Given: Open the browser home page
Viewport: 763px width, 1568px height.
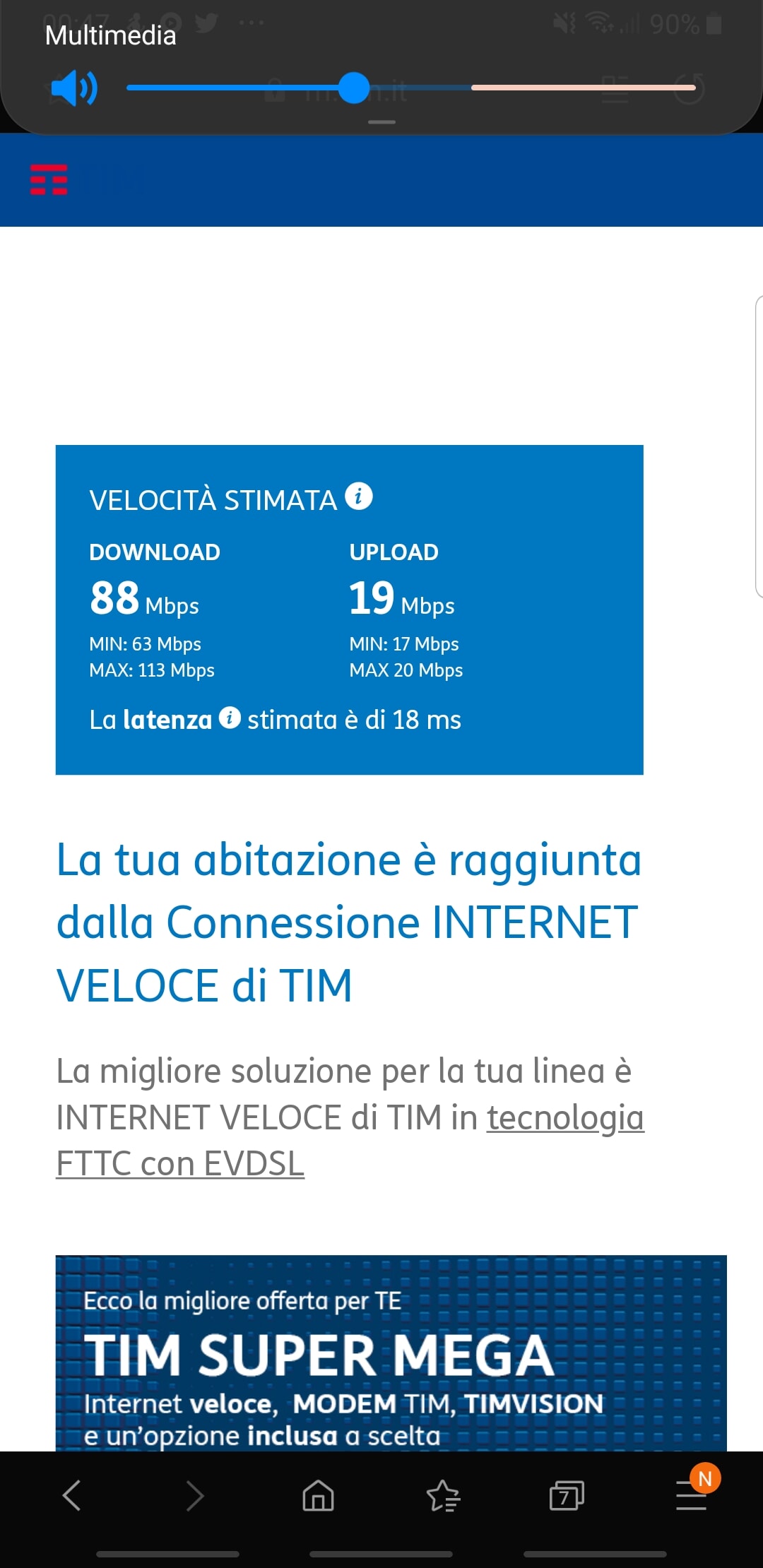Looking at the screenshot, I should pos(318,1495).
